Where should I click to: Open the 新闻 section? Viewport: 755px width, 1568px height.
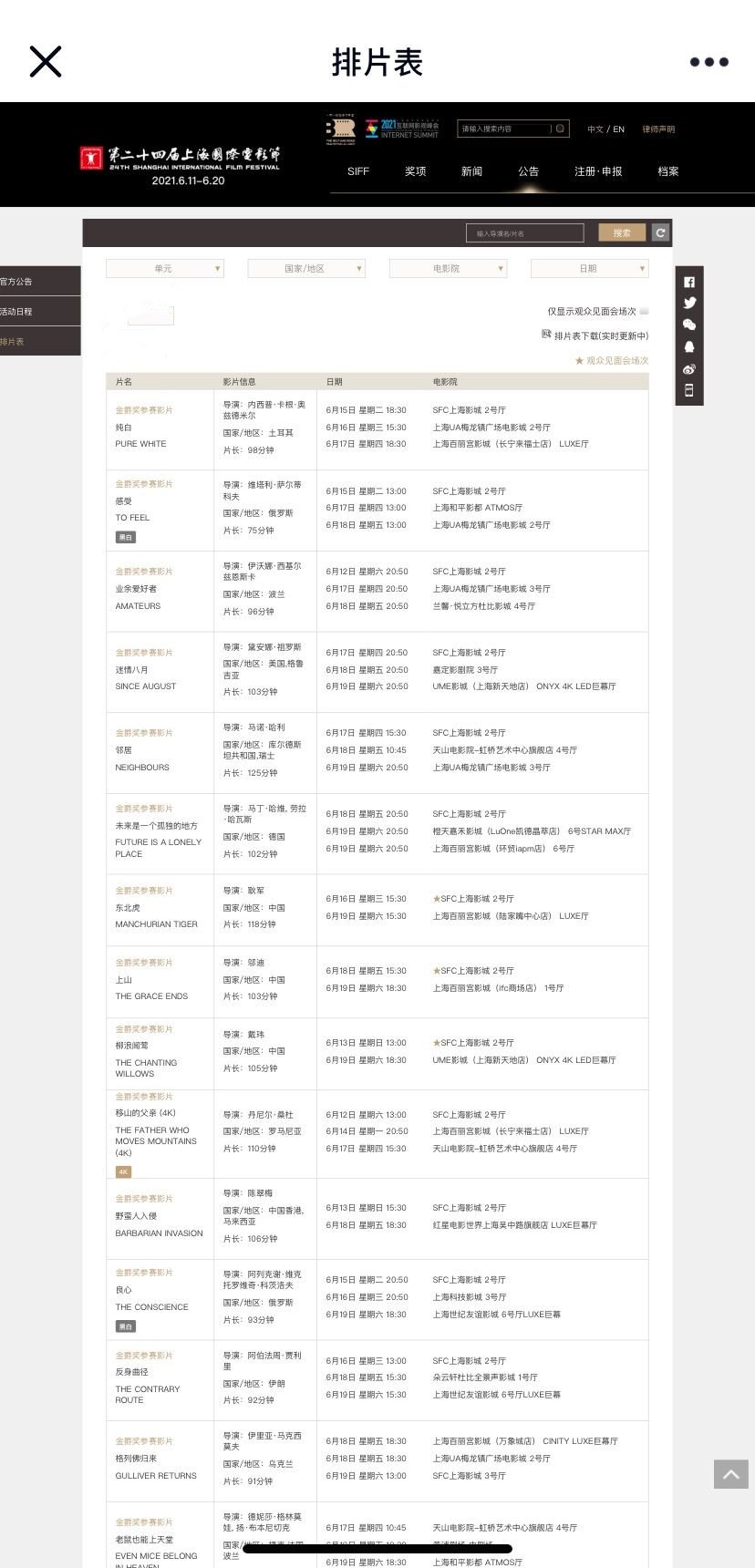click(471, 171)
